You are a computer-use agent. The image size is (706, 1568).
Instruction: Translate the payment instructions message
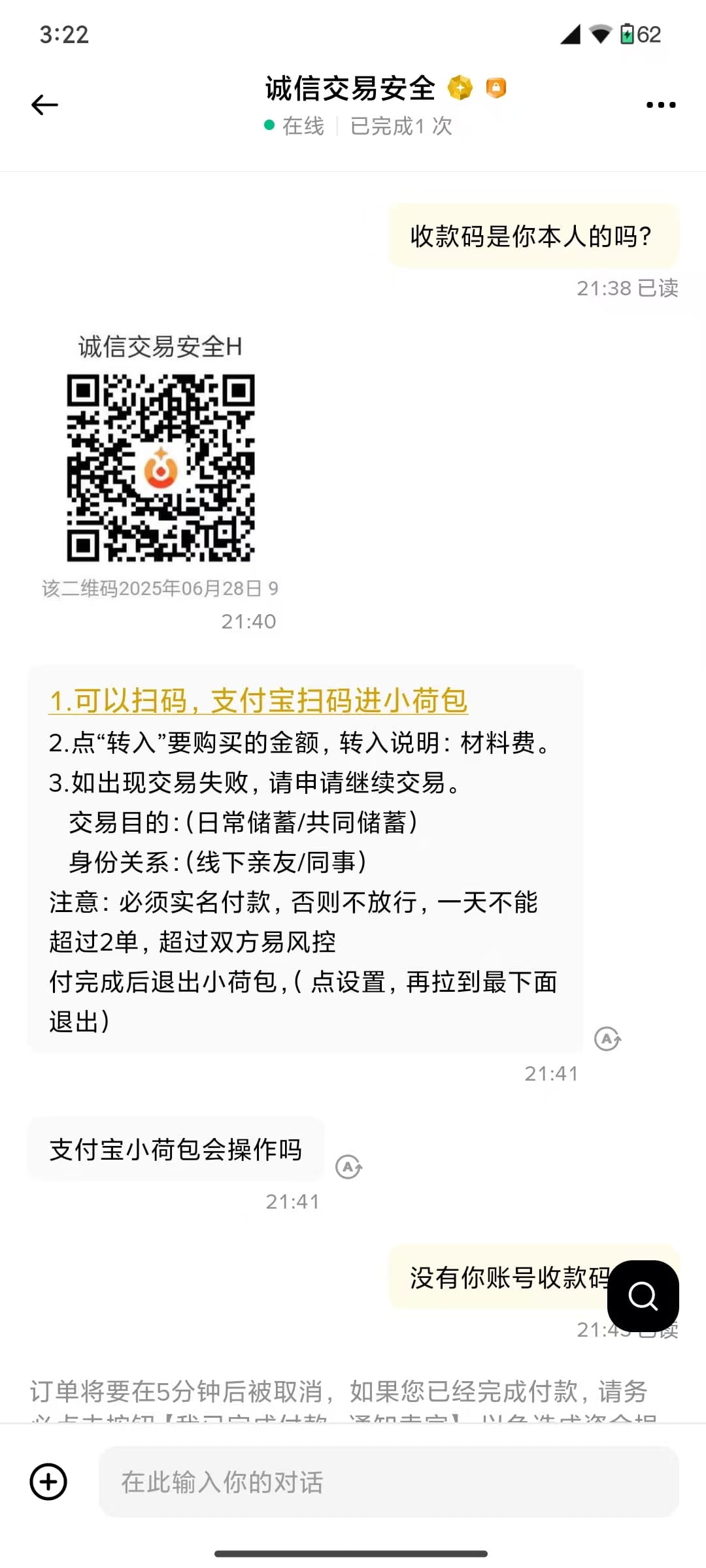pyautogui.click(x=607, y=1038)
